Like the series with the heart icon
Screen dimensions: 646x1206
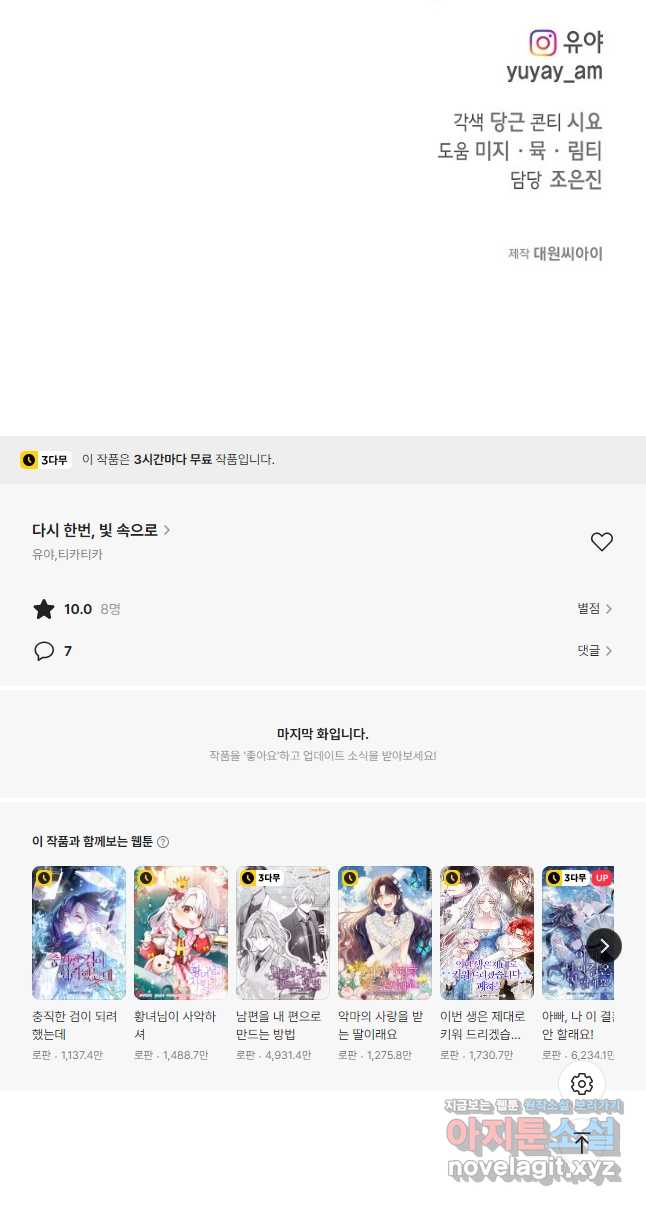pos(601,542)
